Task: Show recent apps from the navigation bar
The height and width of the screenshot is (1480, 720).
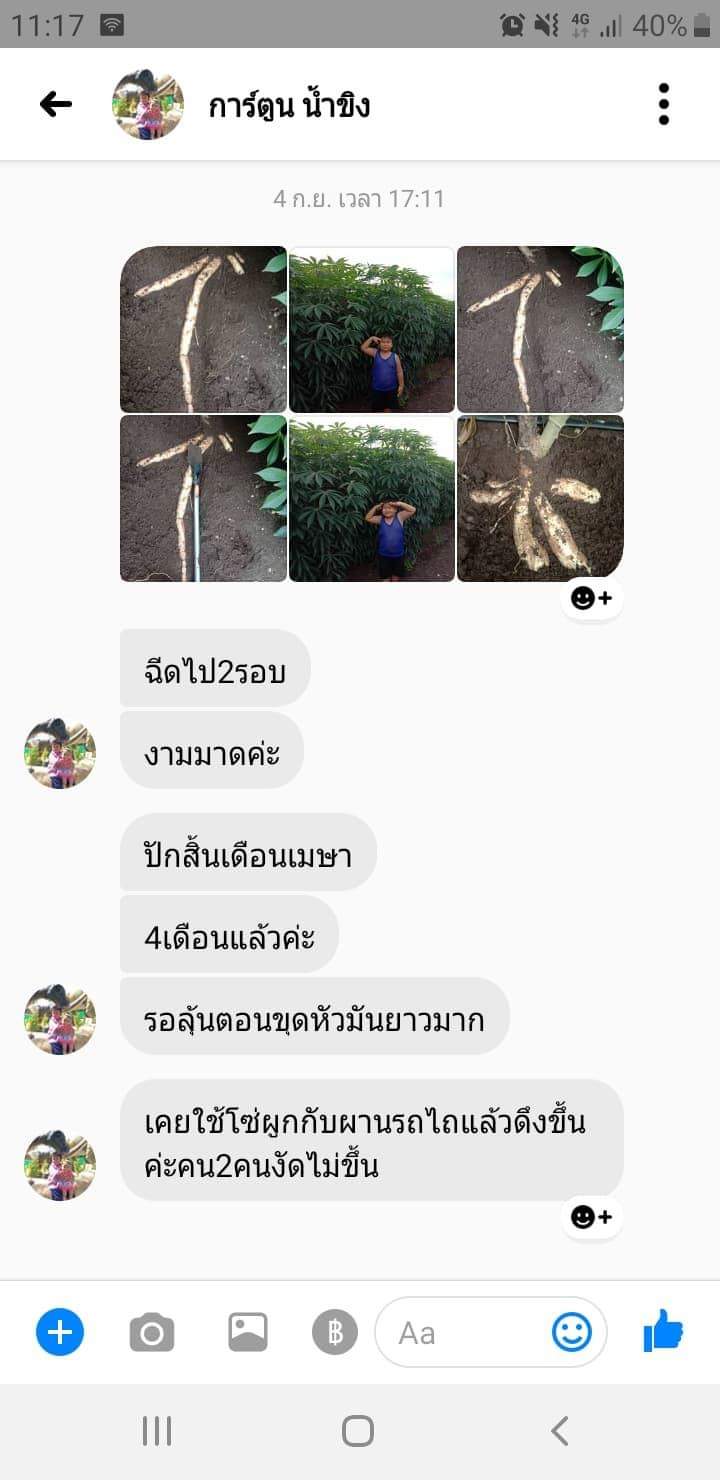Action: (157, 1431)
